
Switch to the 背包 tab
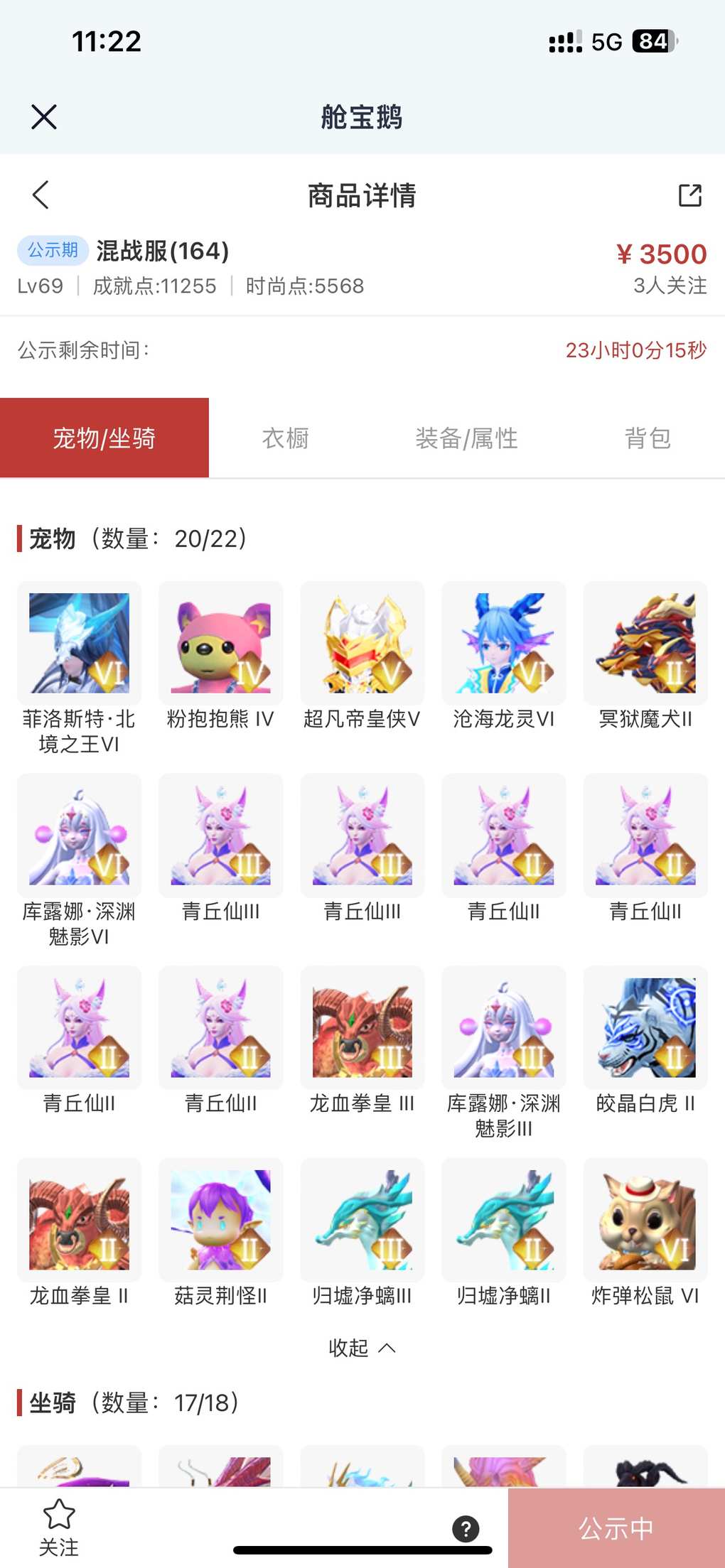[647, 438]
